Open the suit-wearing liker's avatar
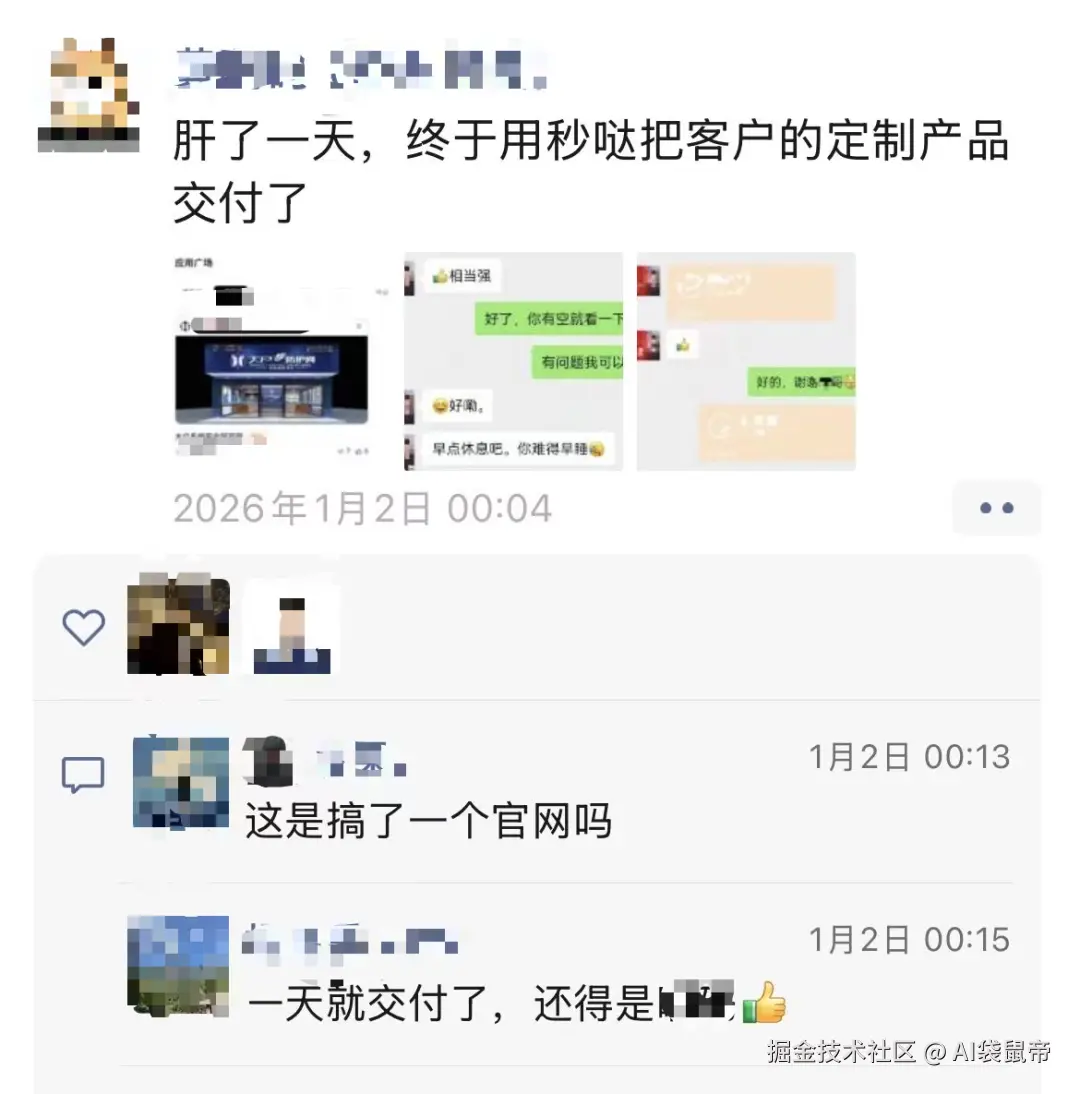This screenshot has height=1094, width=1080. 292,627
